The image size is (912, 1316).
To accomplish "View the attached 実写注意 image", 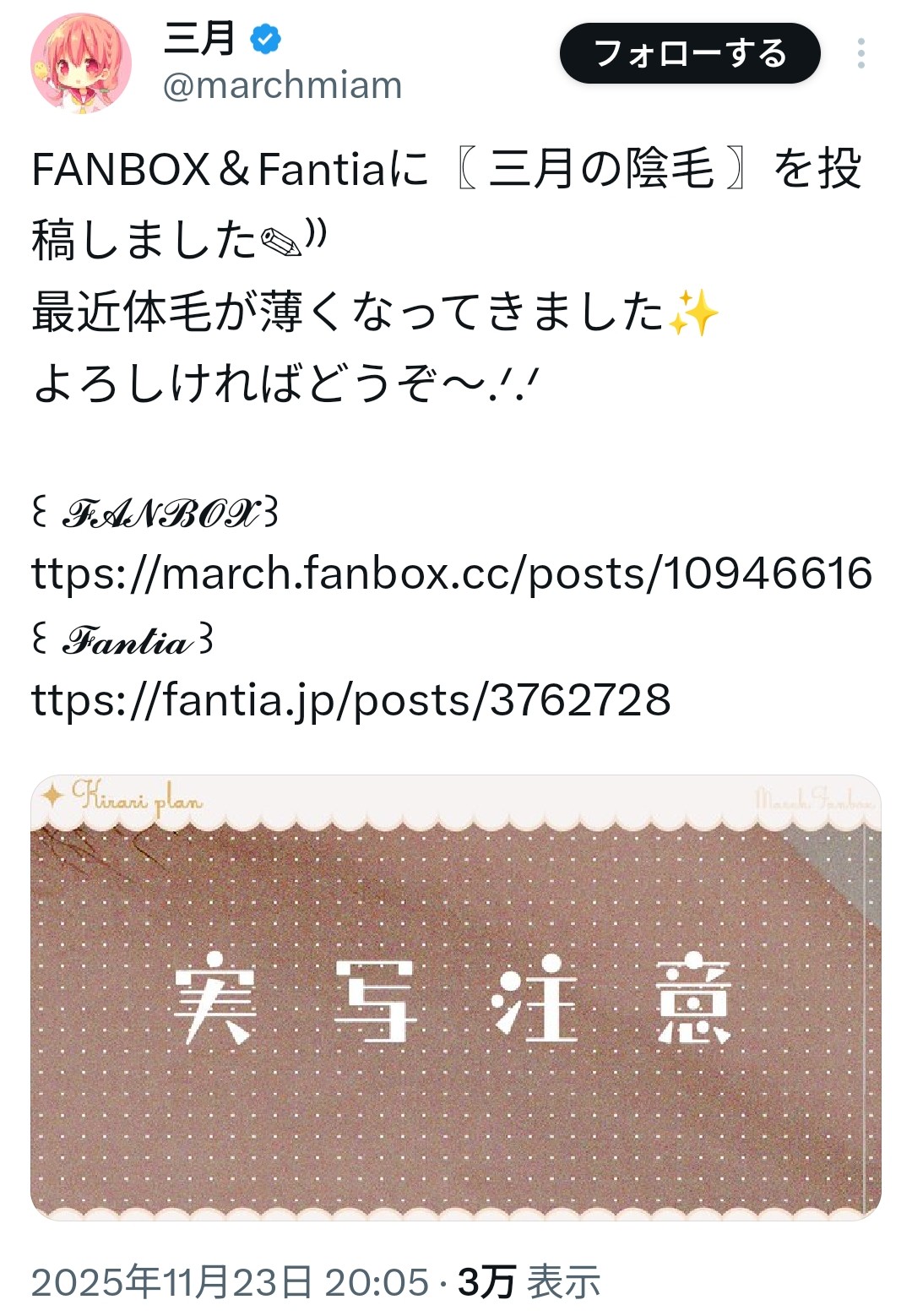I will tap(455, 998).
